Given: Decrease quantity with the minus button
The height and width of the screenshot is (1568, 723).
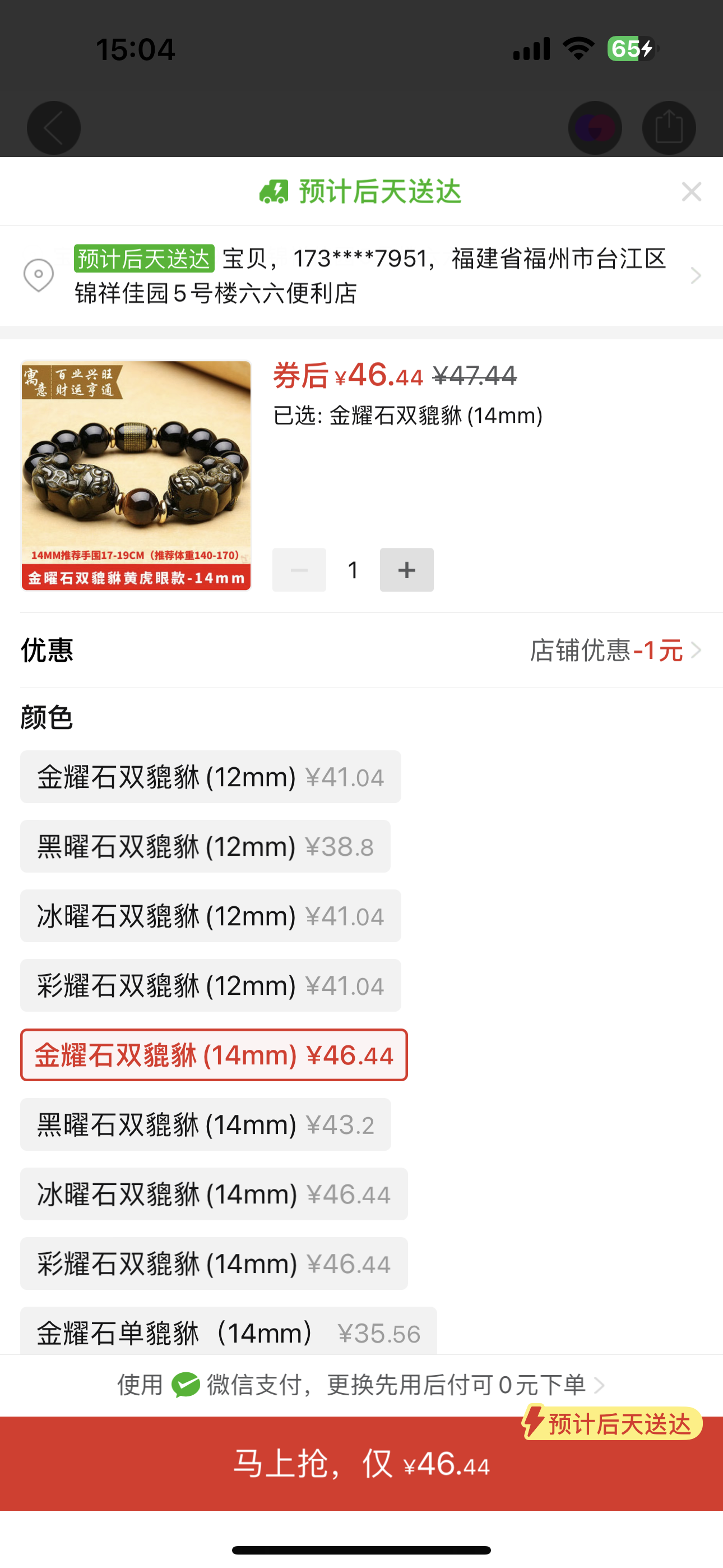Looking at the screenshot, I should pos(299,570).
